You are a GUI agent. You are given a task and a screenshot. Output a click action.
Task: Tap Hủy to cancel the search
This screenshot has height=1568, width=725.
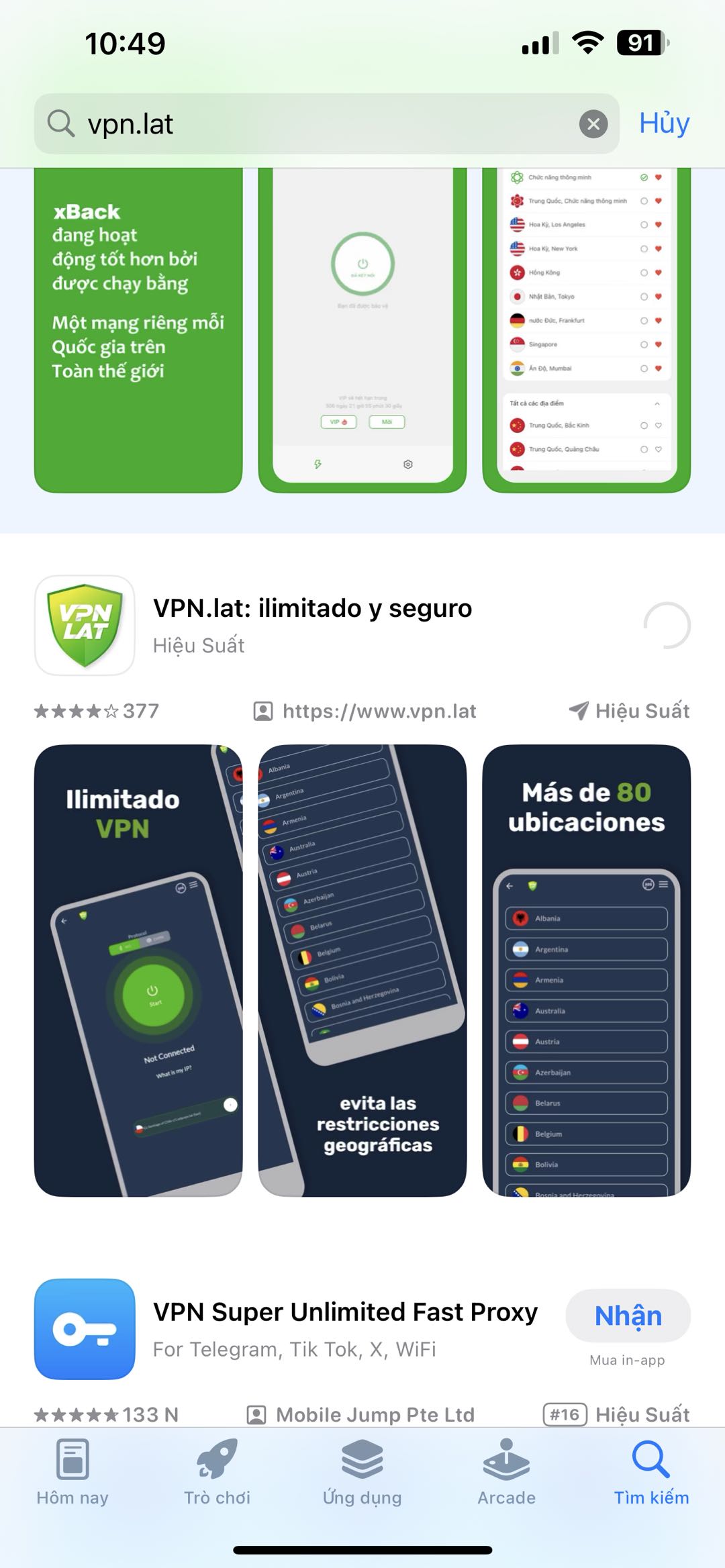tap(664, 124)
